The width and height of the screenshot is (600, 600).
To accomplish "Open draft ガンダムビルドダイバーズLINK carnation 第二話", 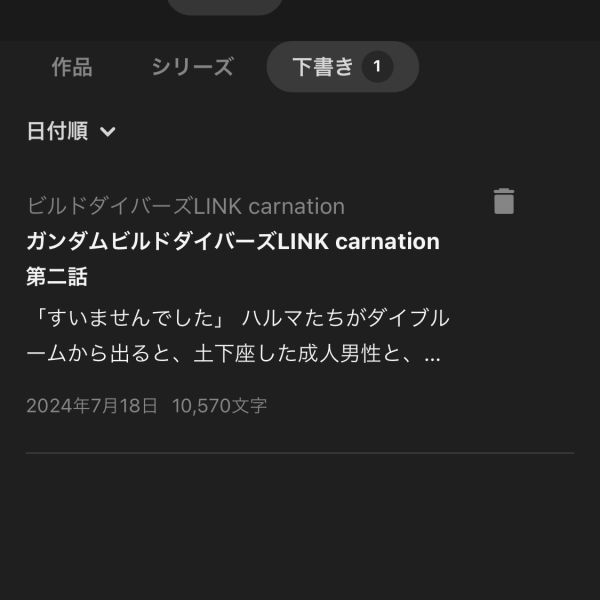I will point(233,258).
